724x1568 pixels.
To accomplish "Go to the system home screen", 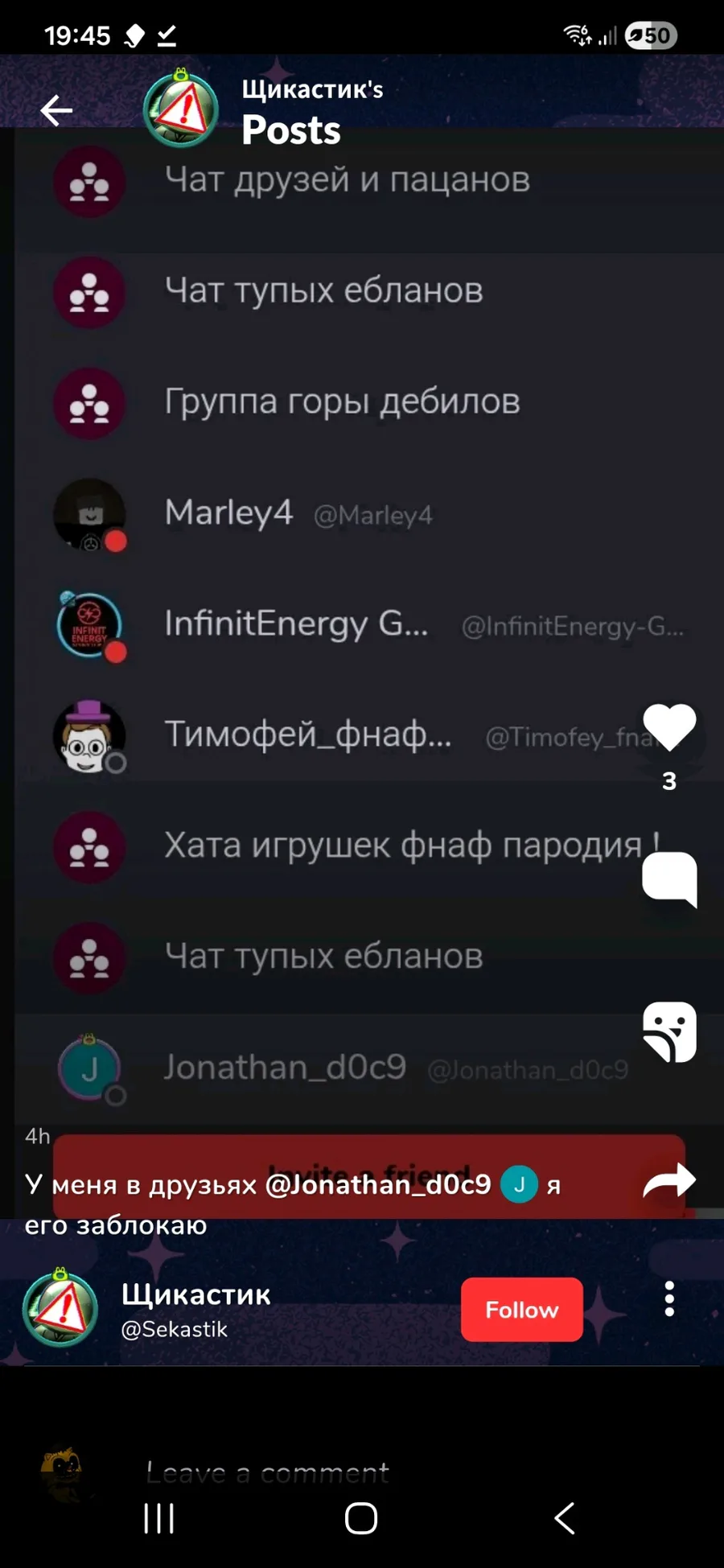I will (x=361, y=1519).
